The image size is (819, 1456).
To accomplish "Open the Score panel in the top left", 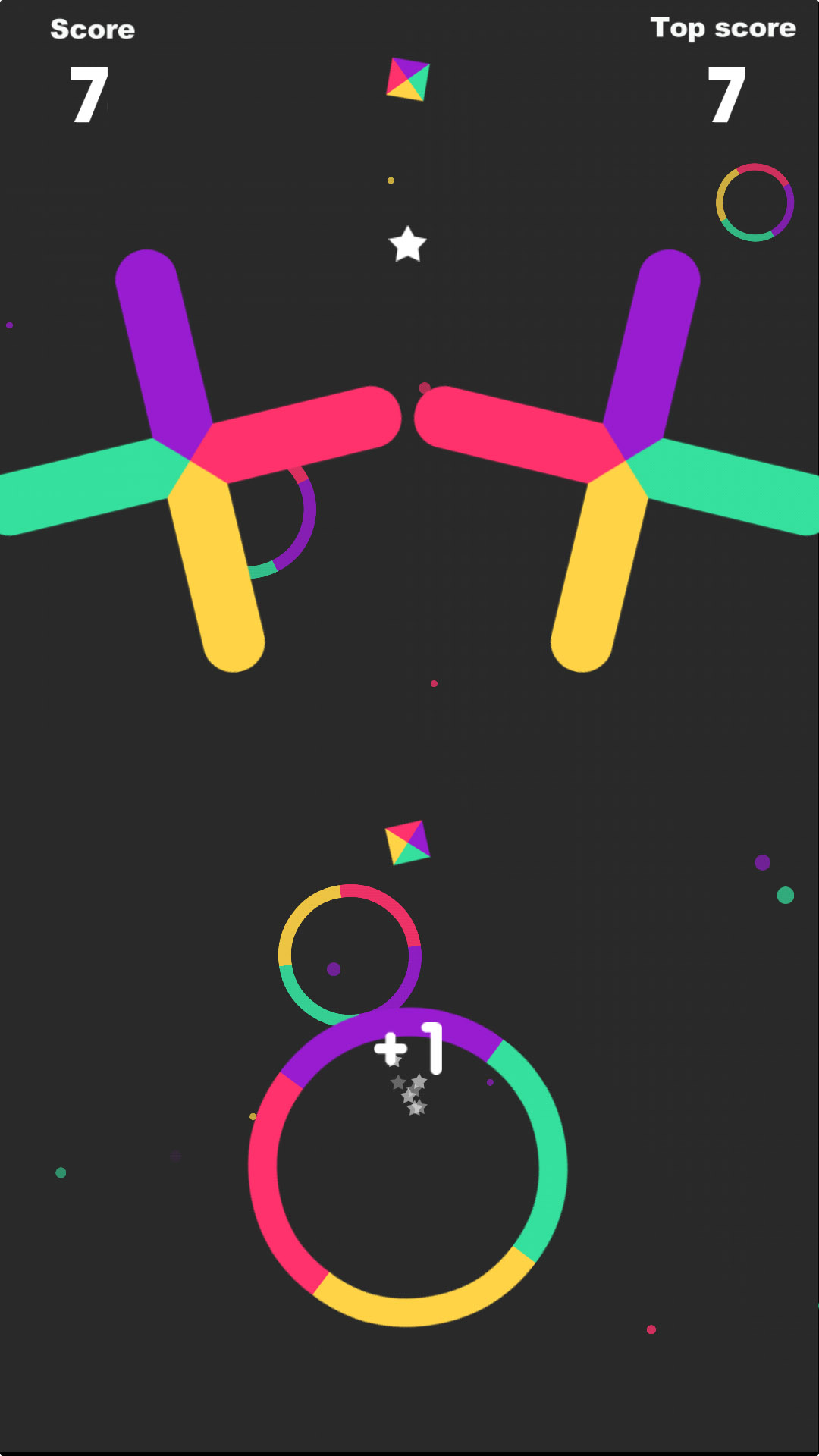I will (93, 29).
